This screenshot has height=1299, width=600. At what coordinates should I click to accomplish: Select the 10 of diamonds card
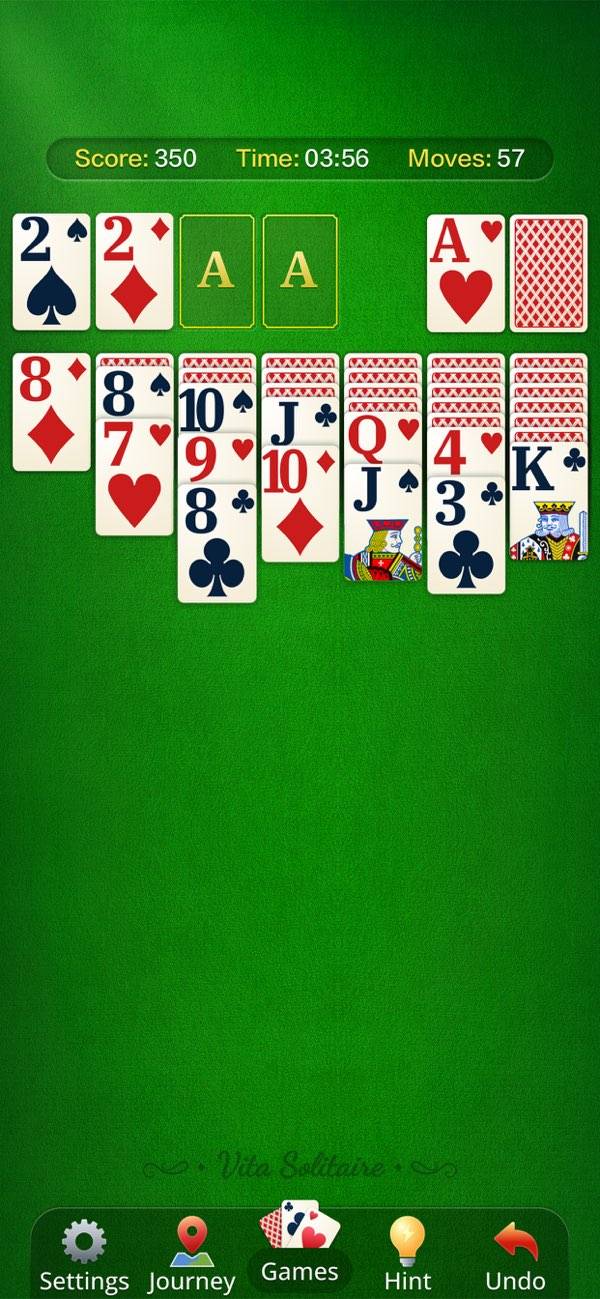click(x=300, y=503)
